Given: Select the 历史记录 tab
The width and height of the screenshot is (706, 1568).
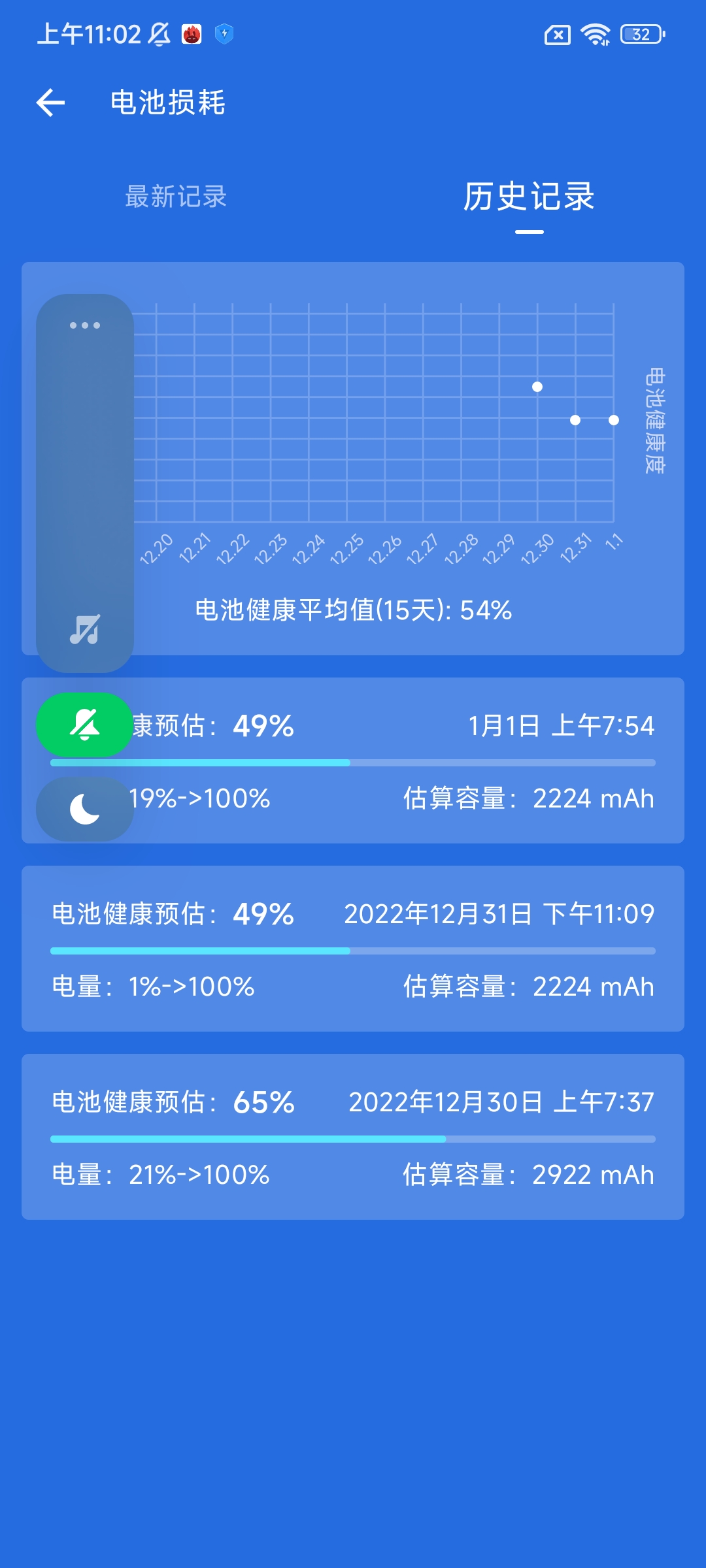Looking at the screenshot, I should (x=529, y=197).
